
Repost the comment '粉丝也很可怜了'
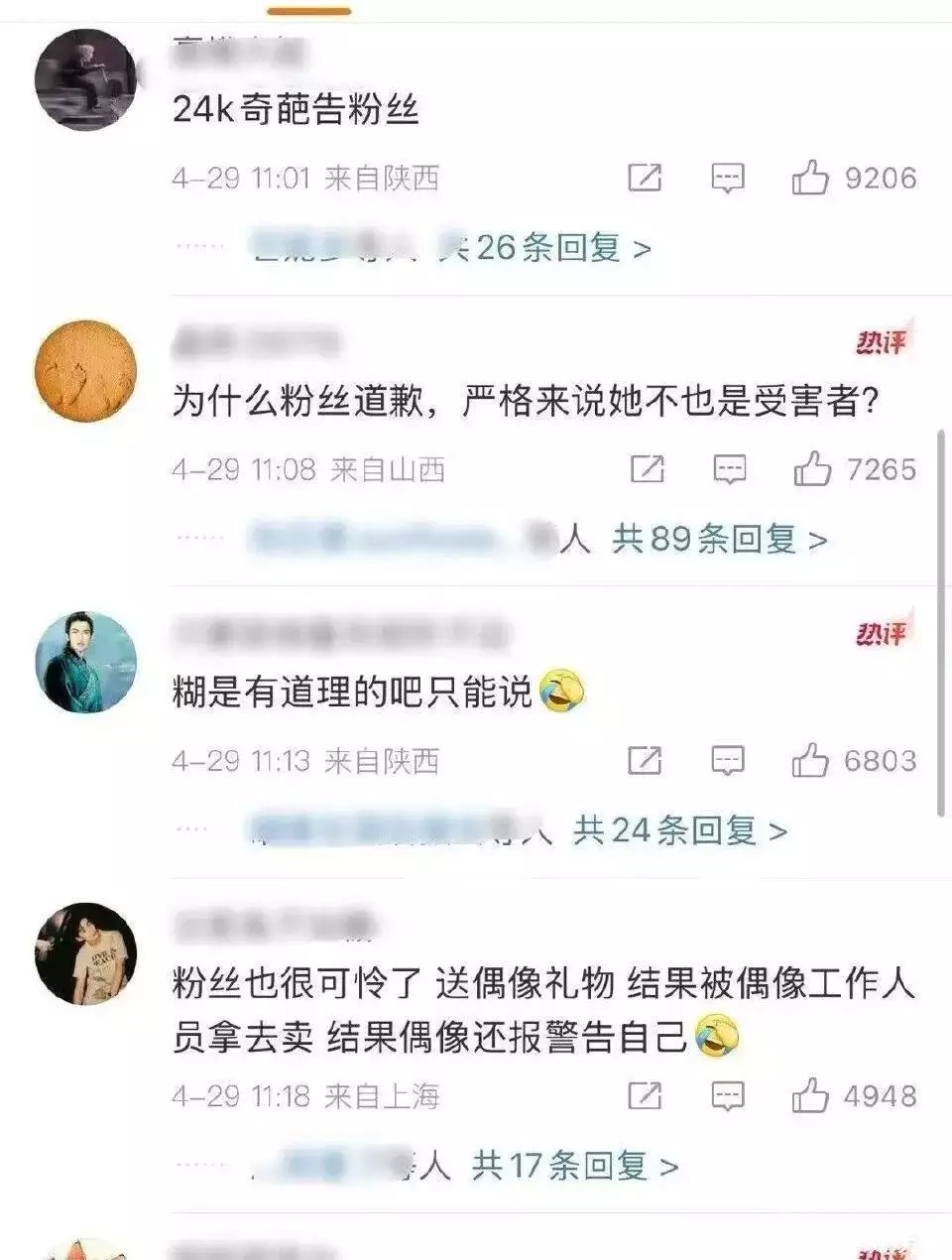645,1096
